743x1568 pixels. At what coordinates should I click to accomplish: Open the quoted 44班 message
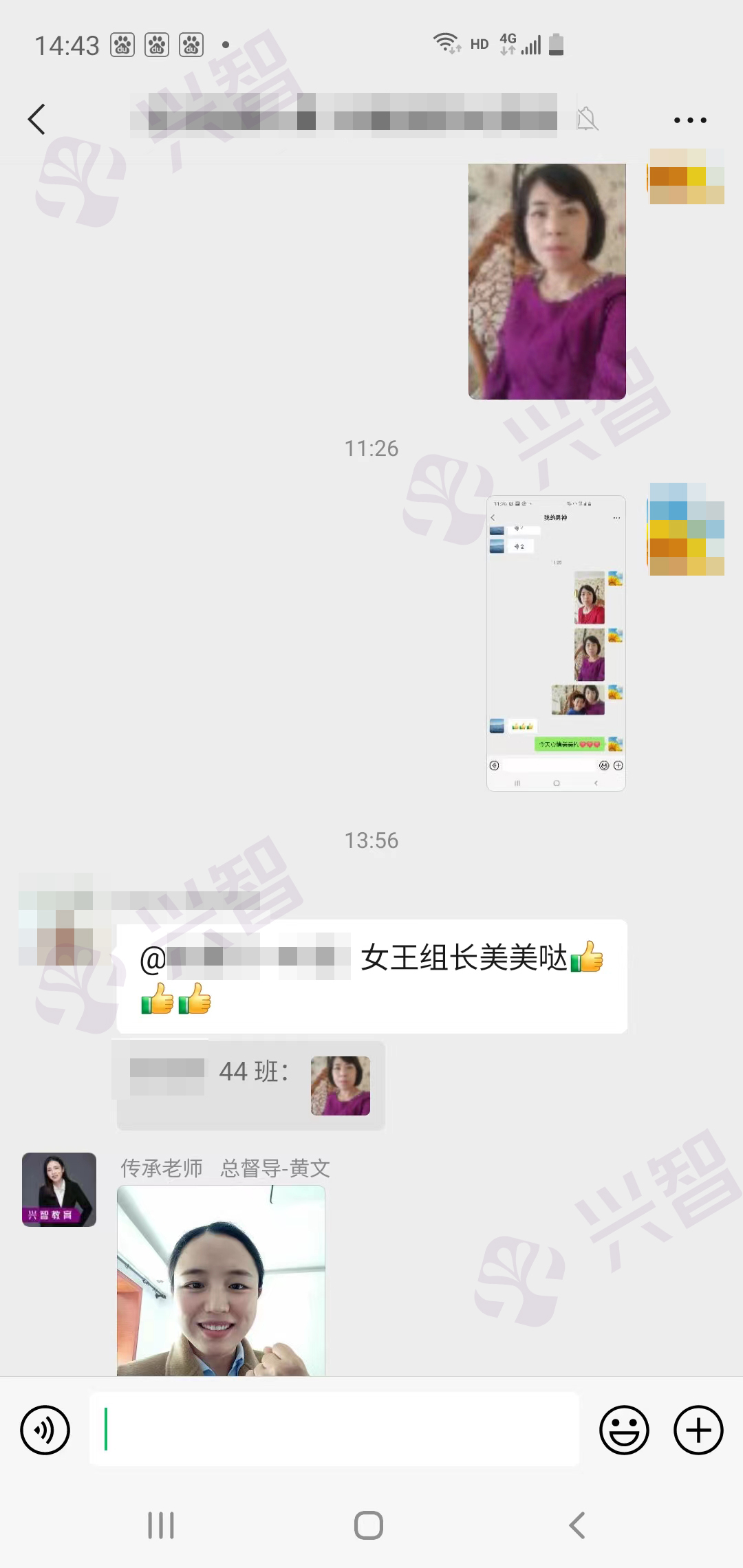click(250, 1085)
